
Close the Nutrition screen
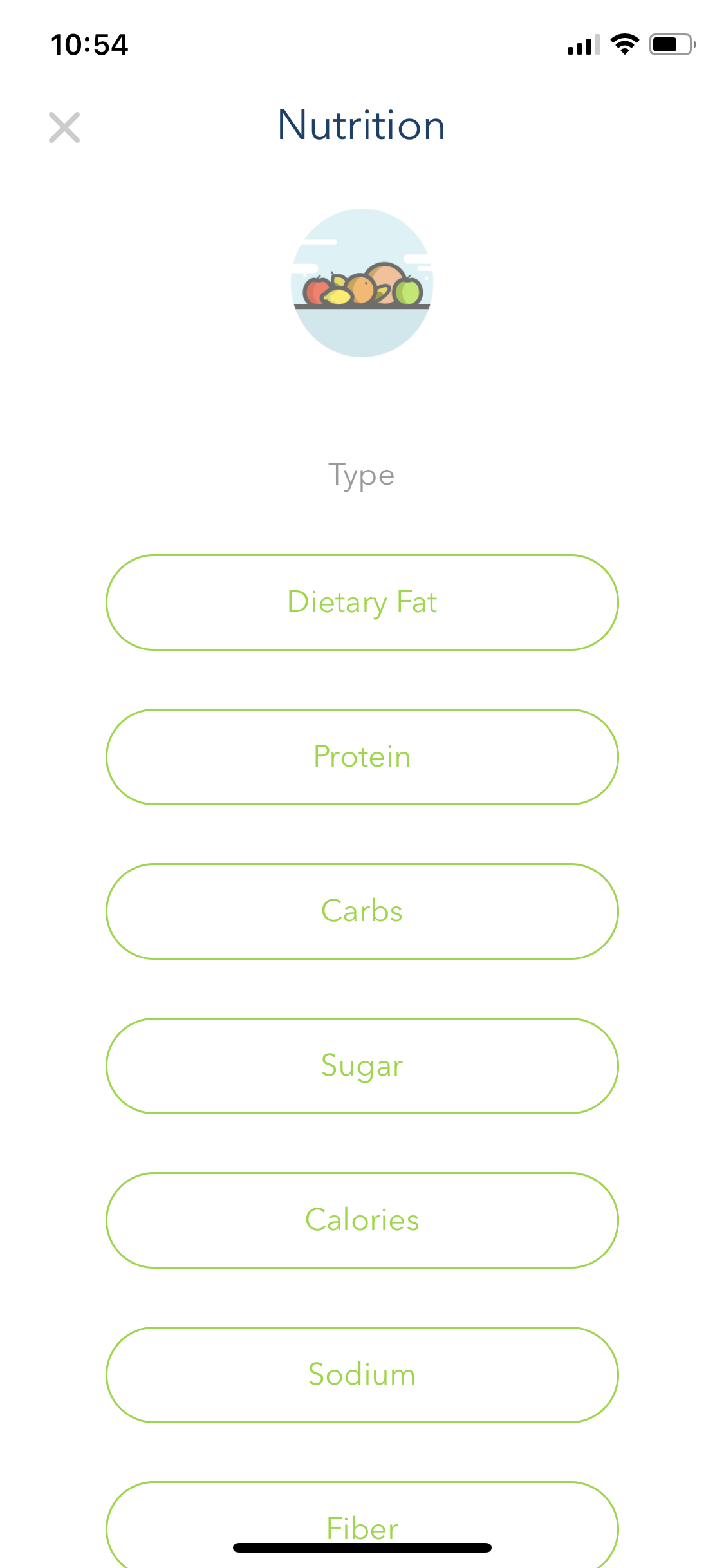[x=64, y=127]
